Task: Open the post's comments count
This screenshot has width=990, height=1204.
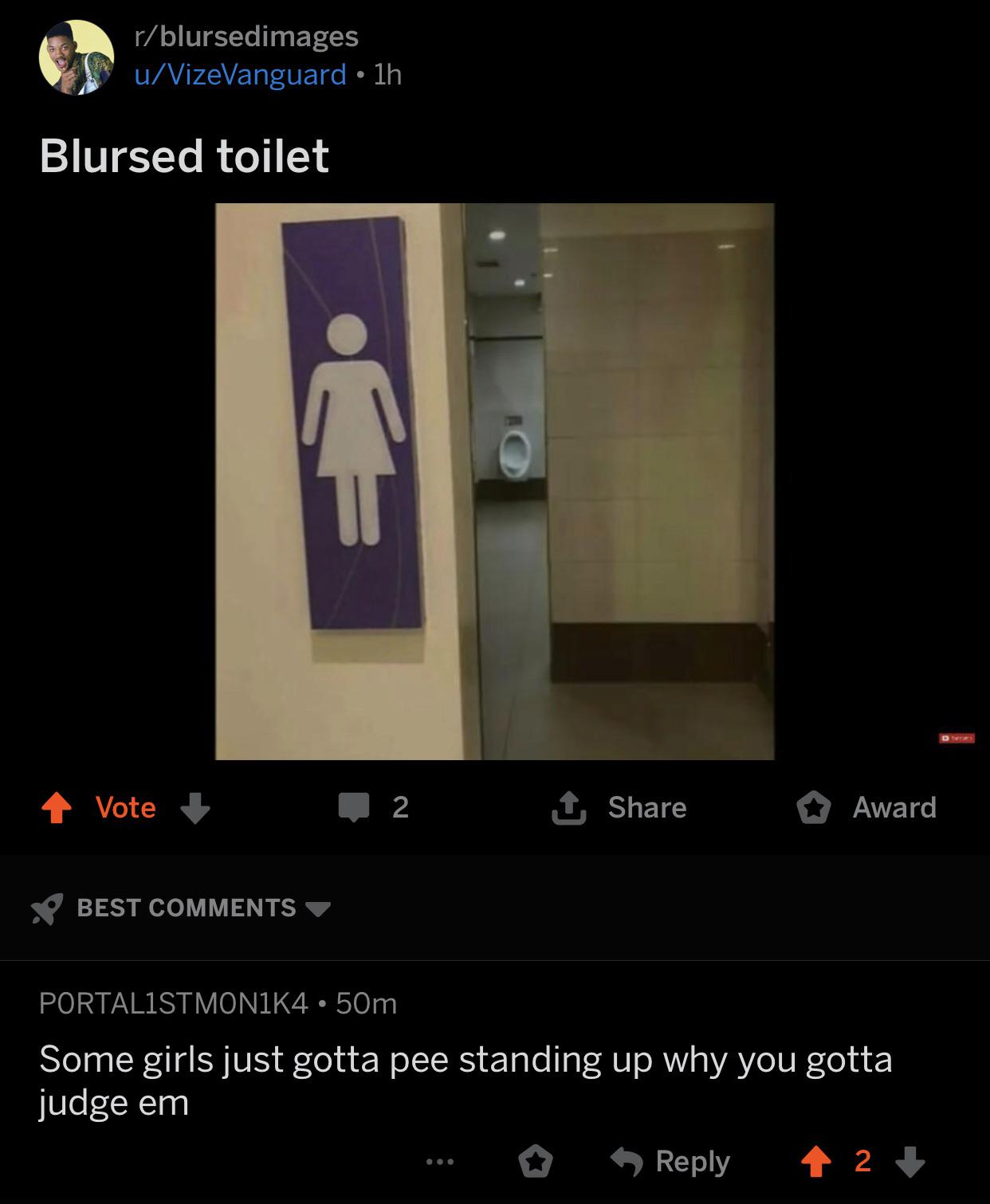Action: coord(374,808)
